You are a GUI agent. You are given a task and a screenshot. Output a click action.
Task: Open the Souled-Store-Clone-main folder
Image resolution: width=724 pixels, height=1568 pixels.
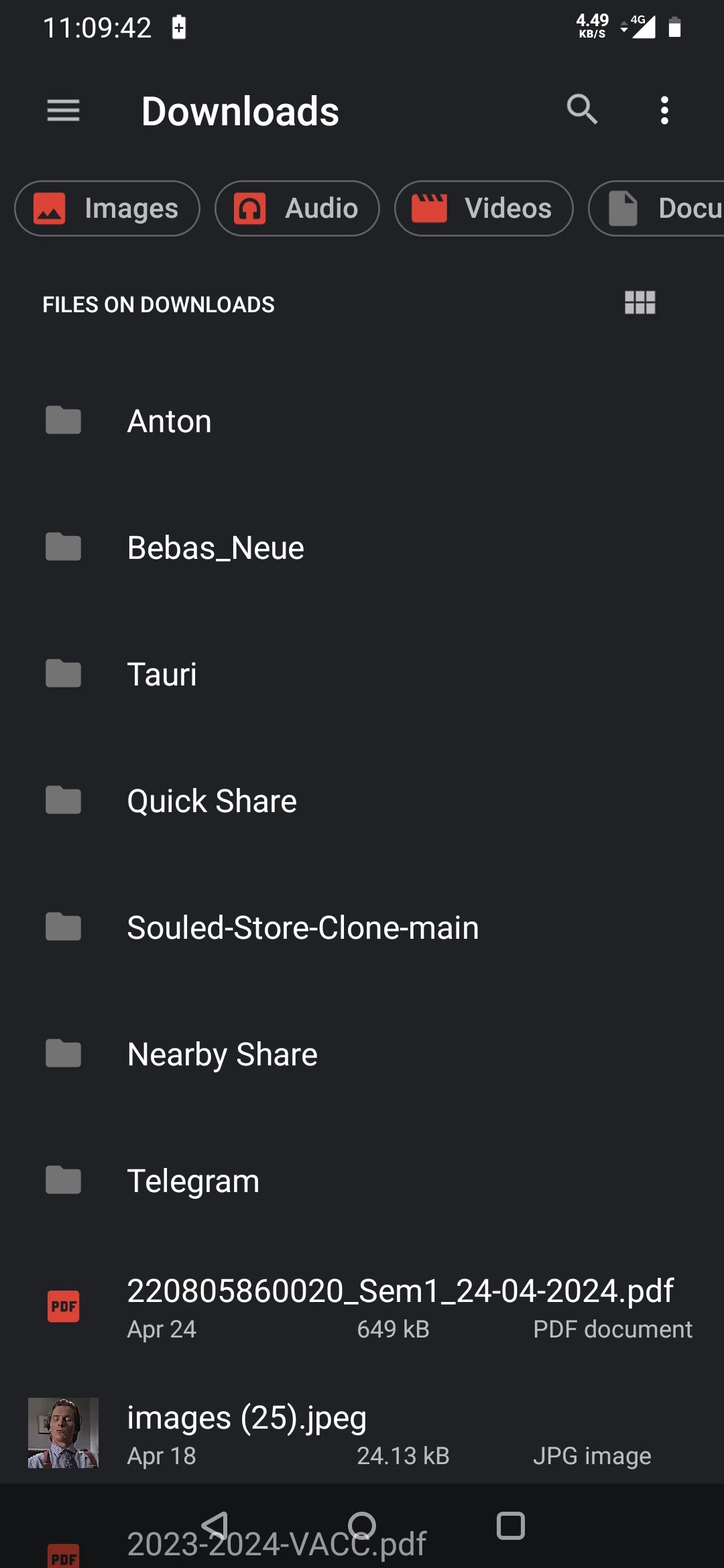303,927
